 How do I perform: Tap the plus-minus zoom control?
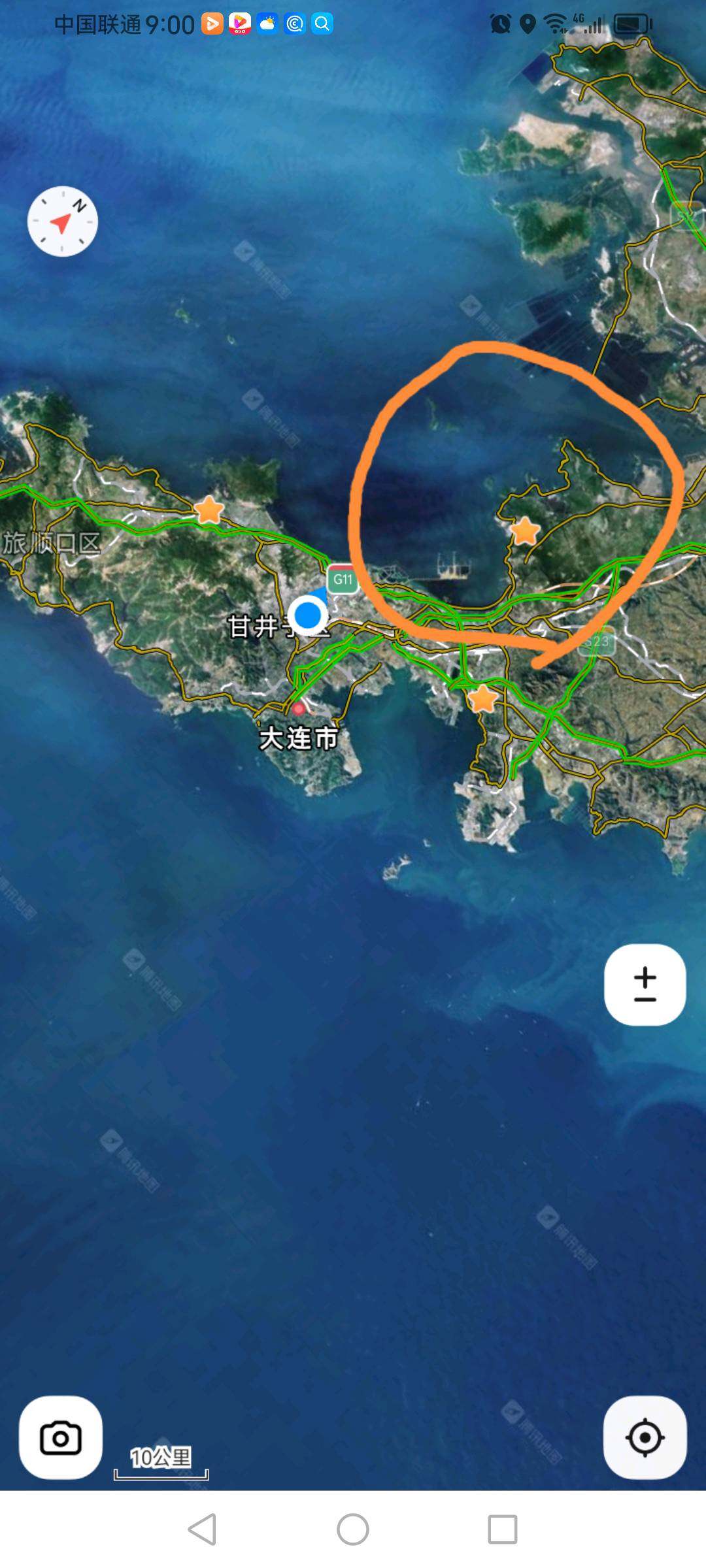pyautogui.click(x=645, y=984)
